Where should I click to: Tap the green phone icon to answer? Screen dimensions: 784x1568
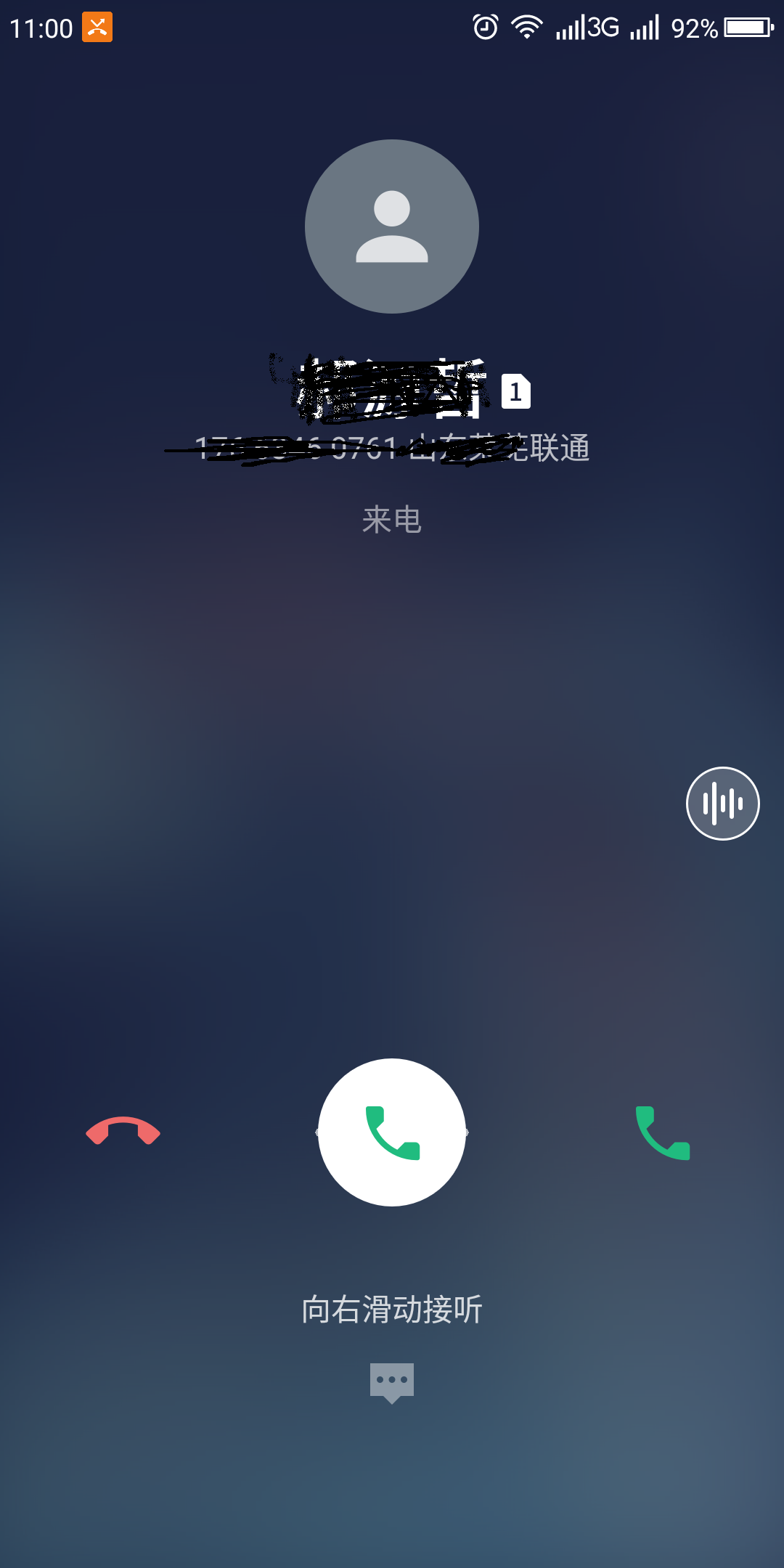pos(662,1132)
